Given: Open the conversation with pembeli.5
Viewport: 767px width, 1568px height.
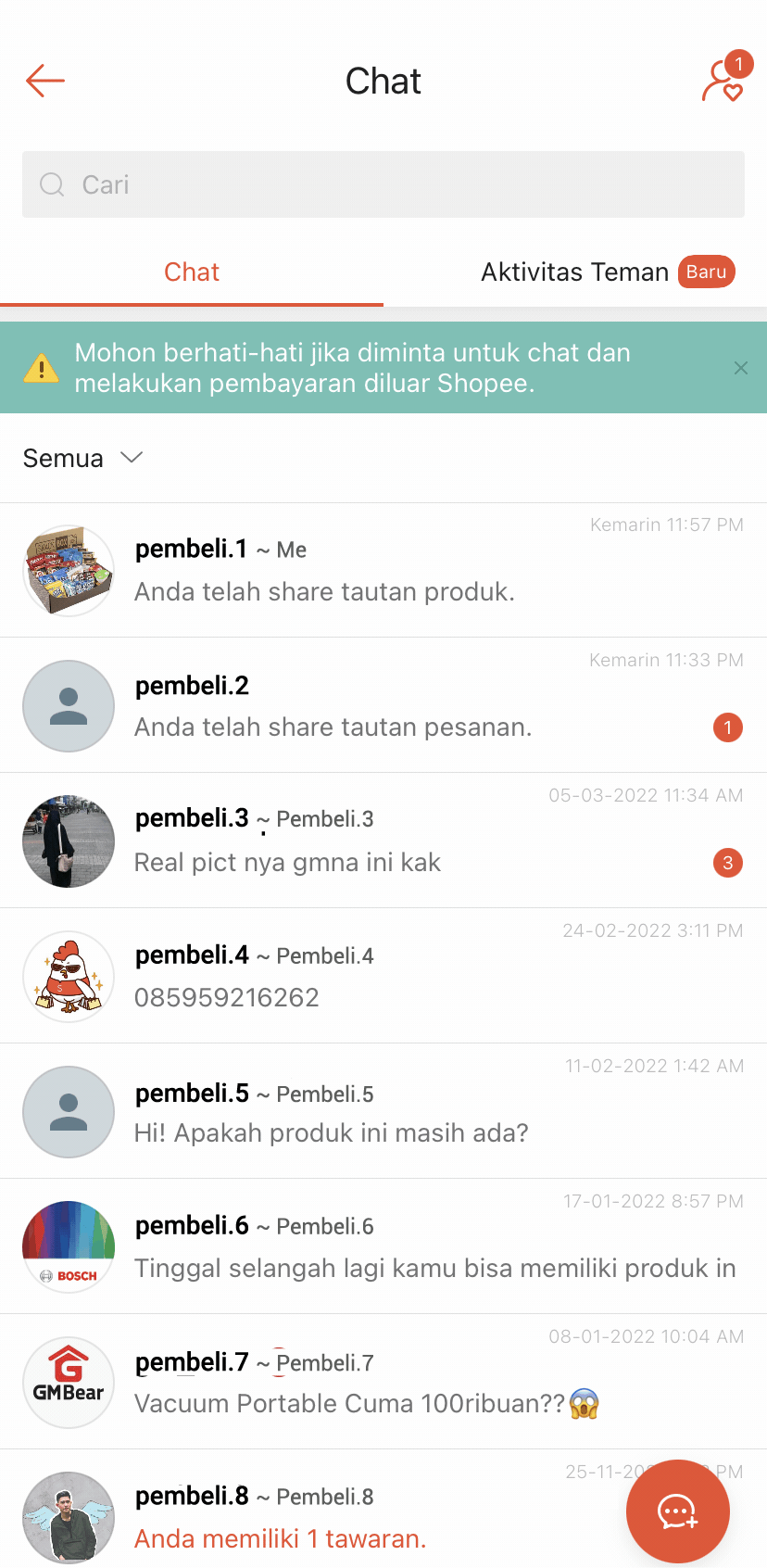Looking at the screenshot, I should click(x=371, y=1111).
